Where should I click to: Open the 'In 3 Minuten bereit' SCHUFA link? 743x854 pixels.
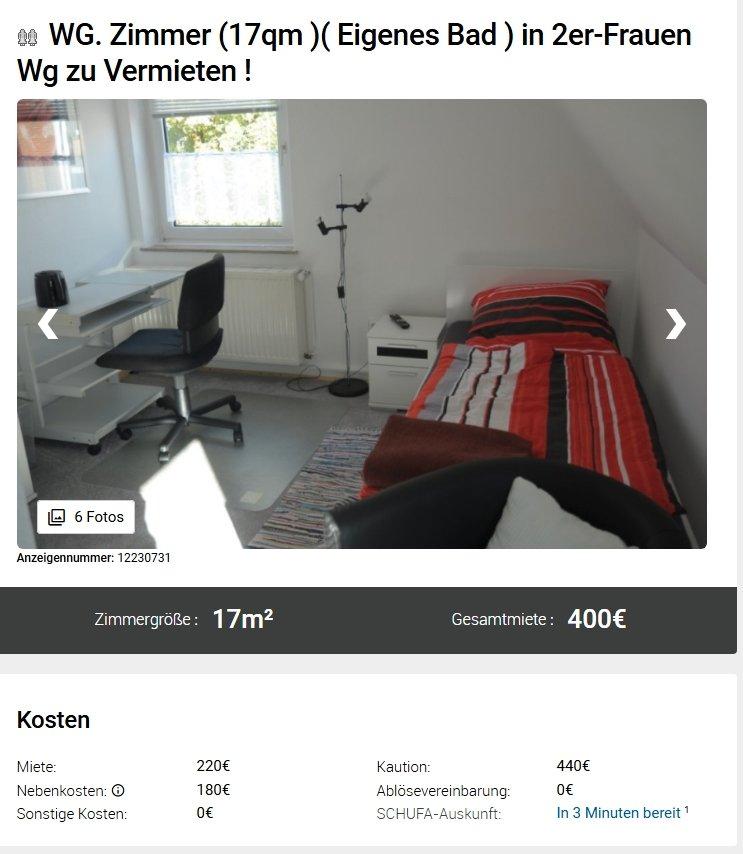[618, 813]
